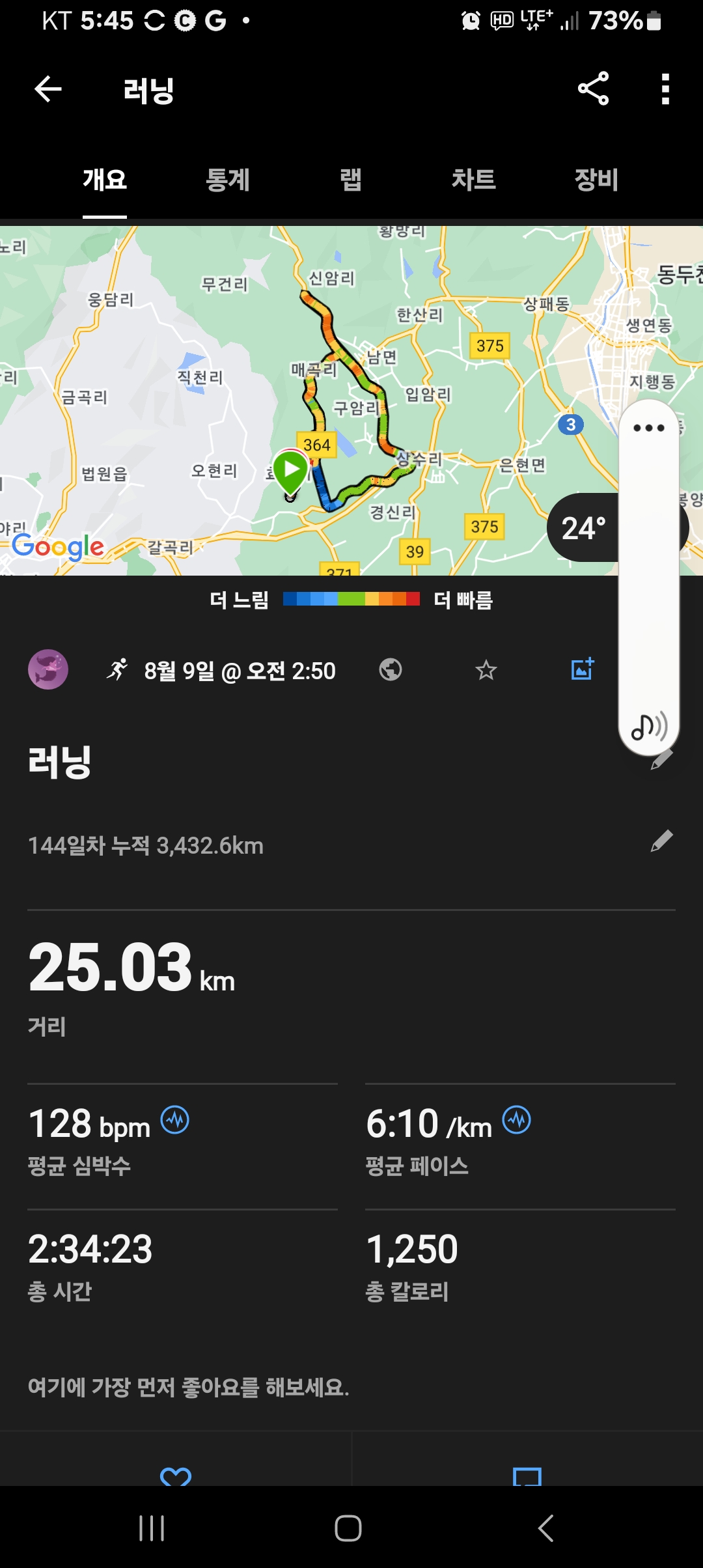Switch to the 통계 tab

[x=228, y=180]
